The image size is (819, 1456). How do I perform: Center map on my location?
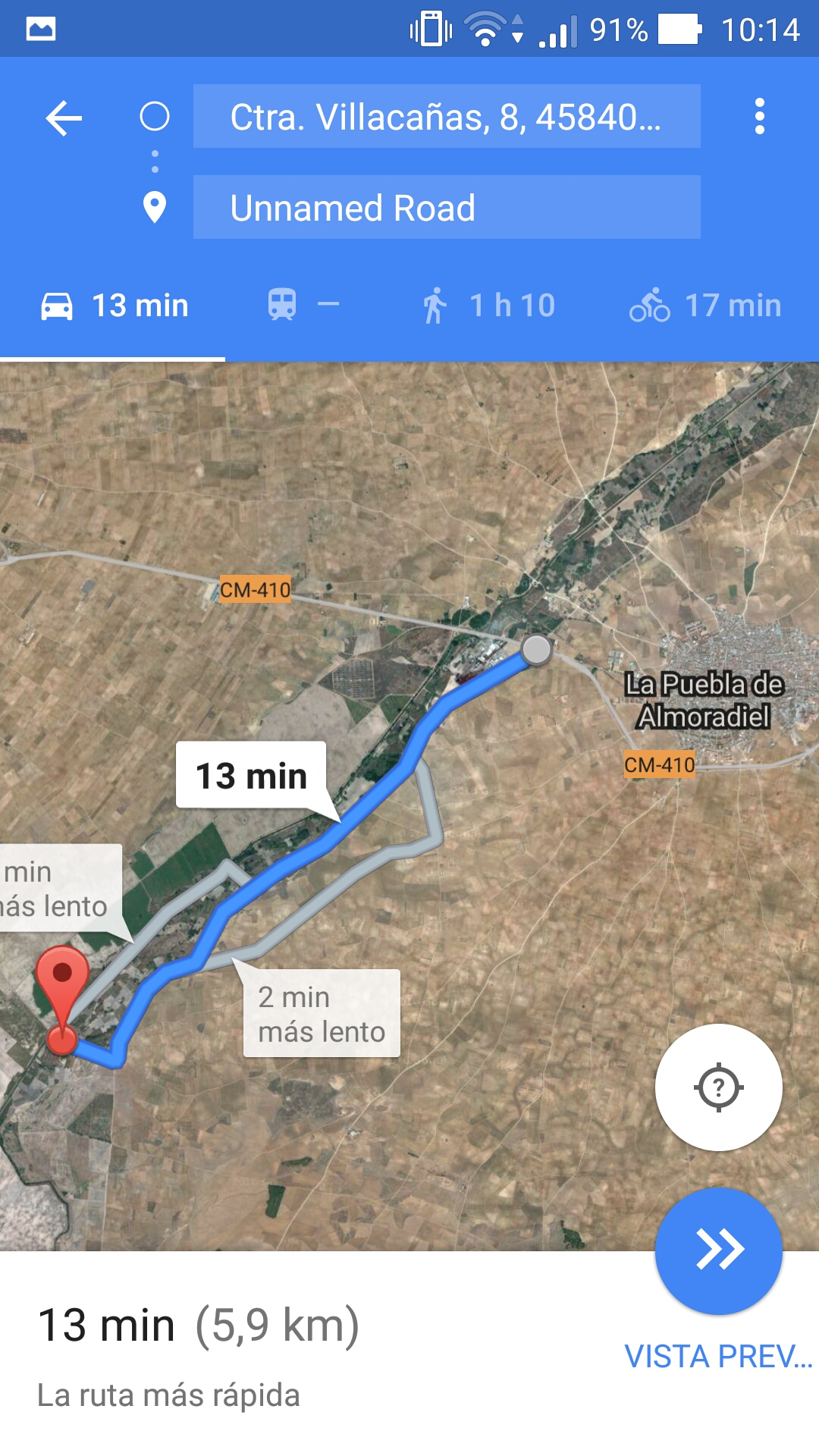coord(718,1087)
